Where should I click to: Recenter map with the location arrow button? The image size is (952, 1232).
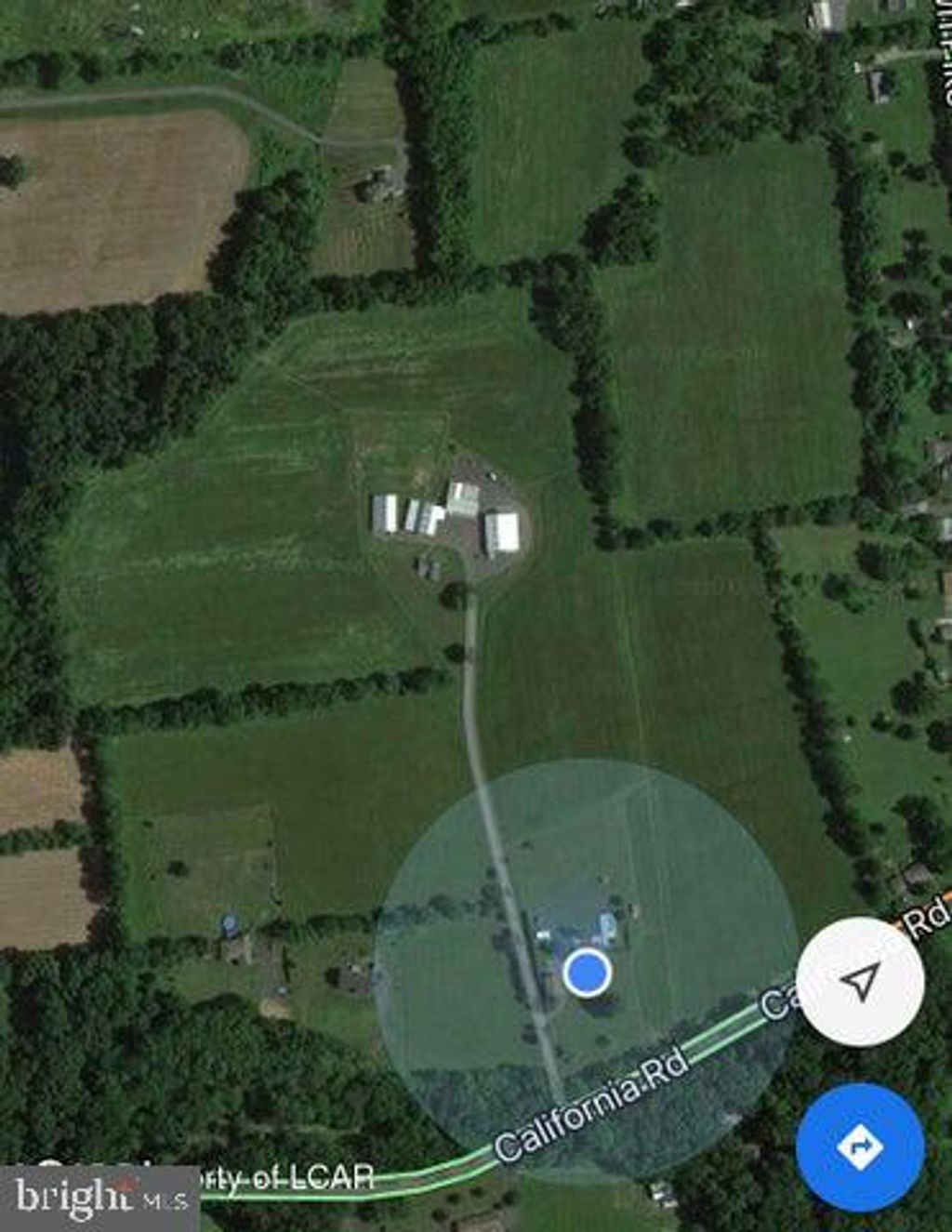861,982
